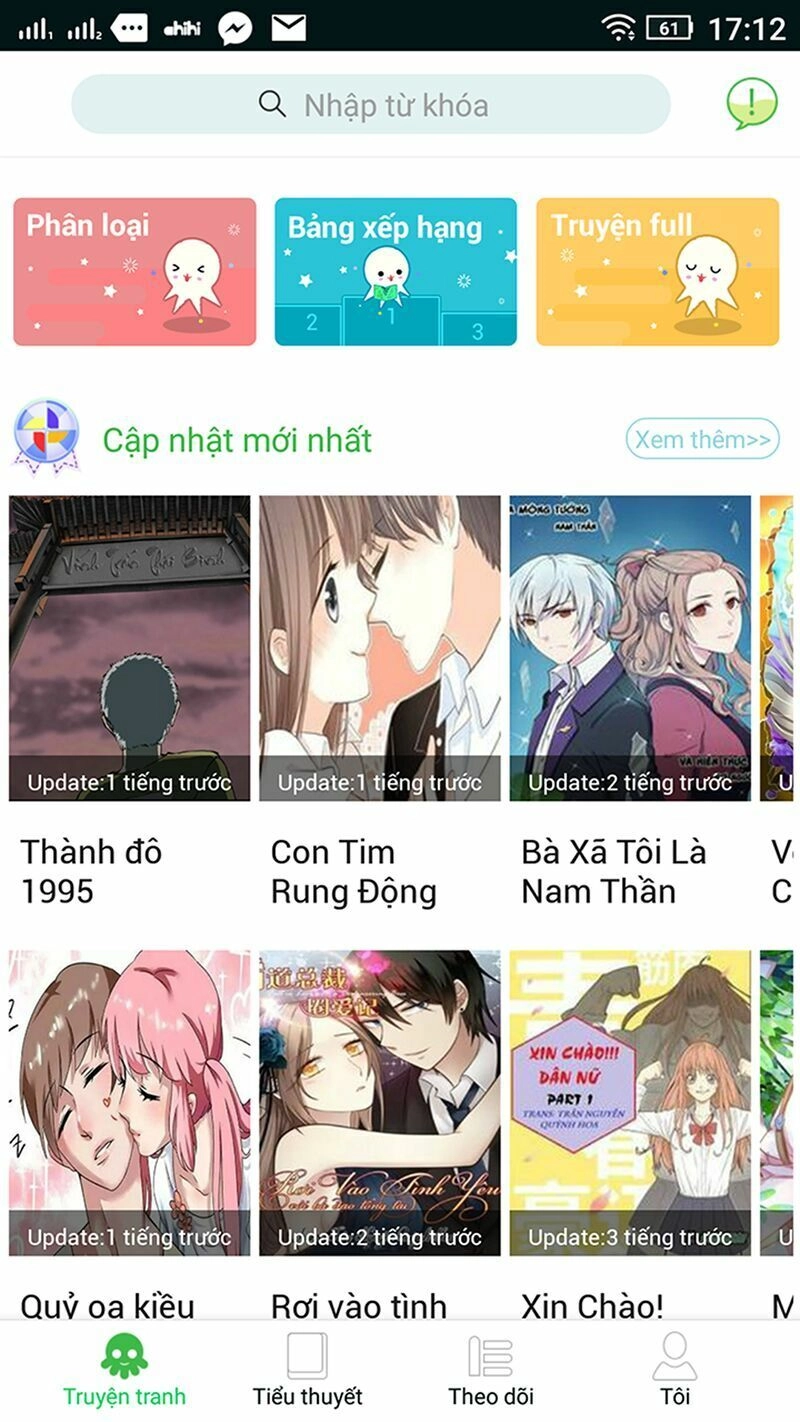Viewport: 800px width, 1422px height.
Task: Click the search magnifier icon
Action: [271, 103]
